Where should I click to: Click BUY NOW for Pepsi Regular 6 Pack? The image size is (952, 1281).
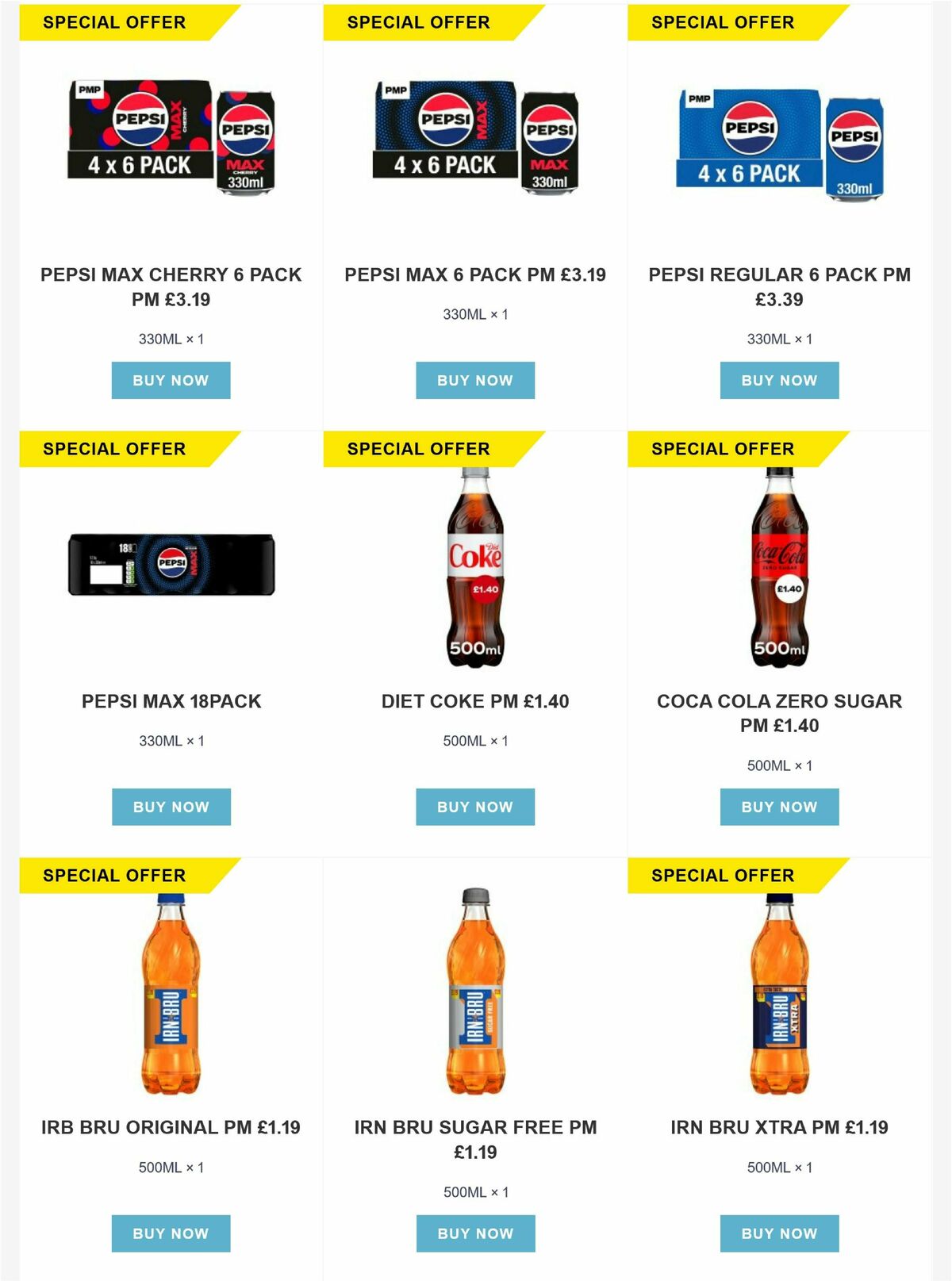pyautogui.click(x=778, y=380)
